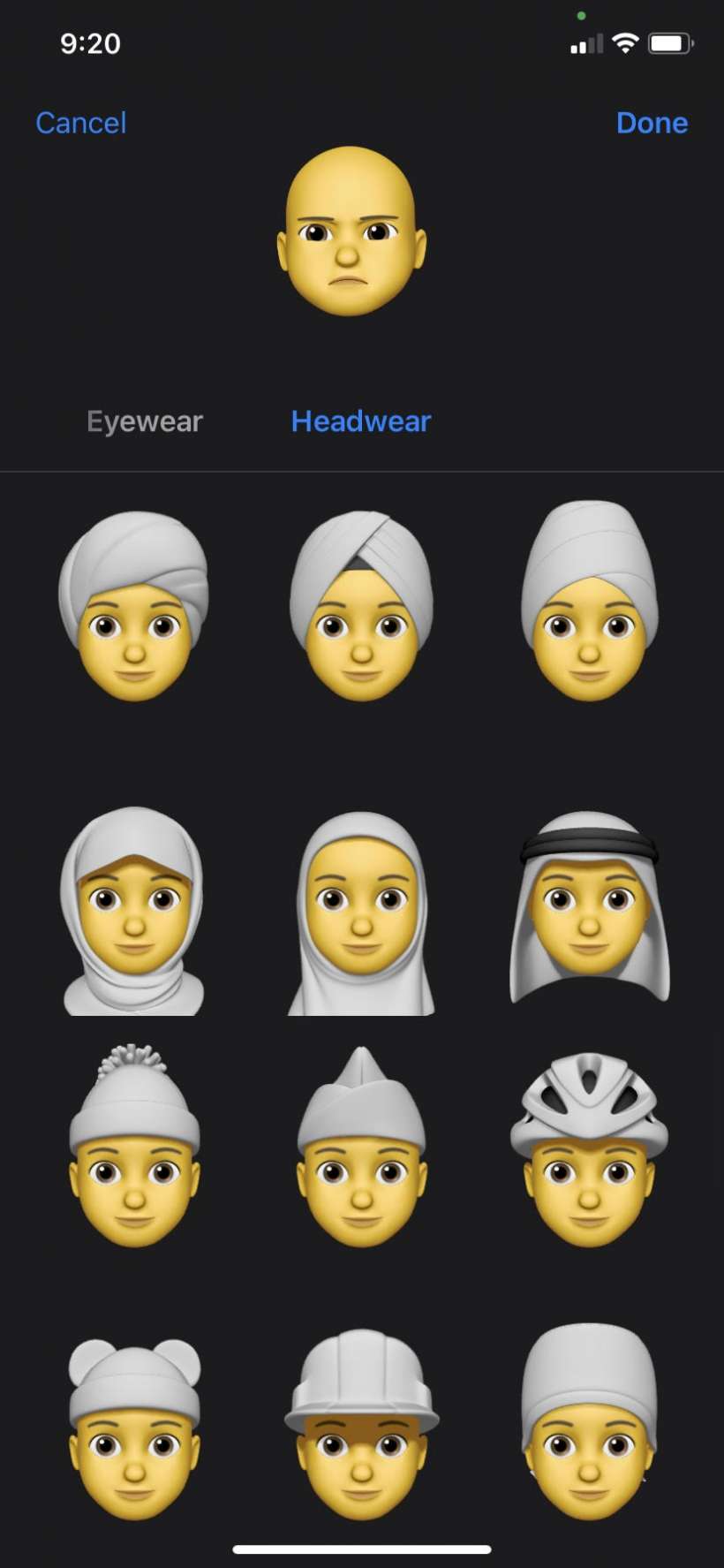The image size is (724, 1568).
Task: Select the pointed folded cap
Action: pos(361,1147)
